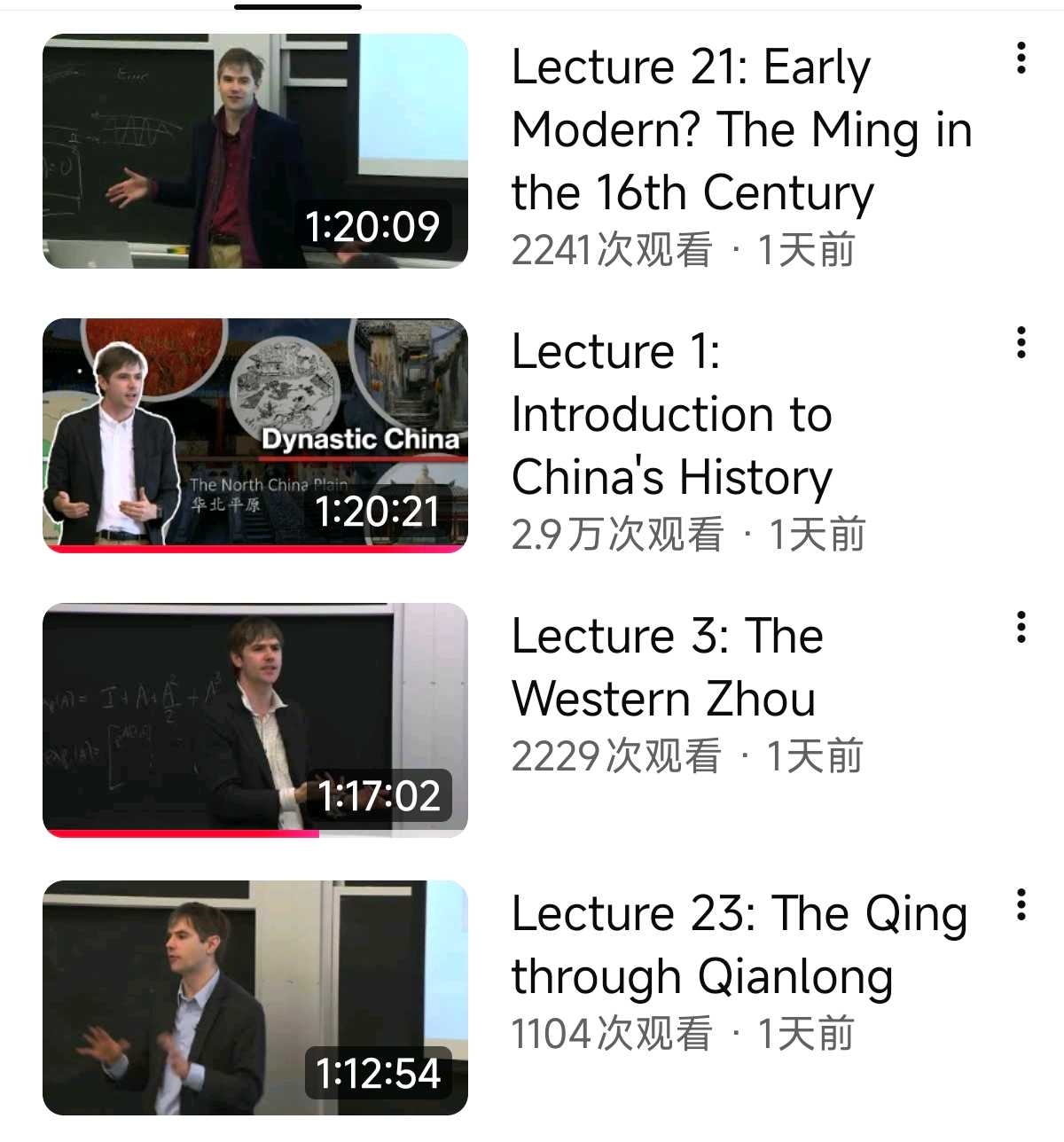1064x1142 pixels.
Task: Open the Lecture 23 Qing video thumbnail
Action: [255, 997]
